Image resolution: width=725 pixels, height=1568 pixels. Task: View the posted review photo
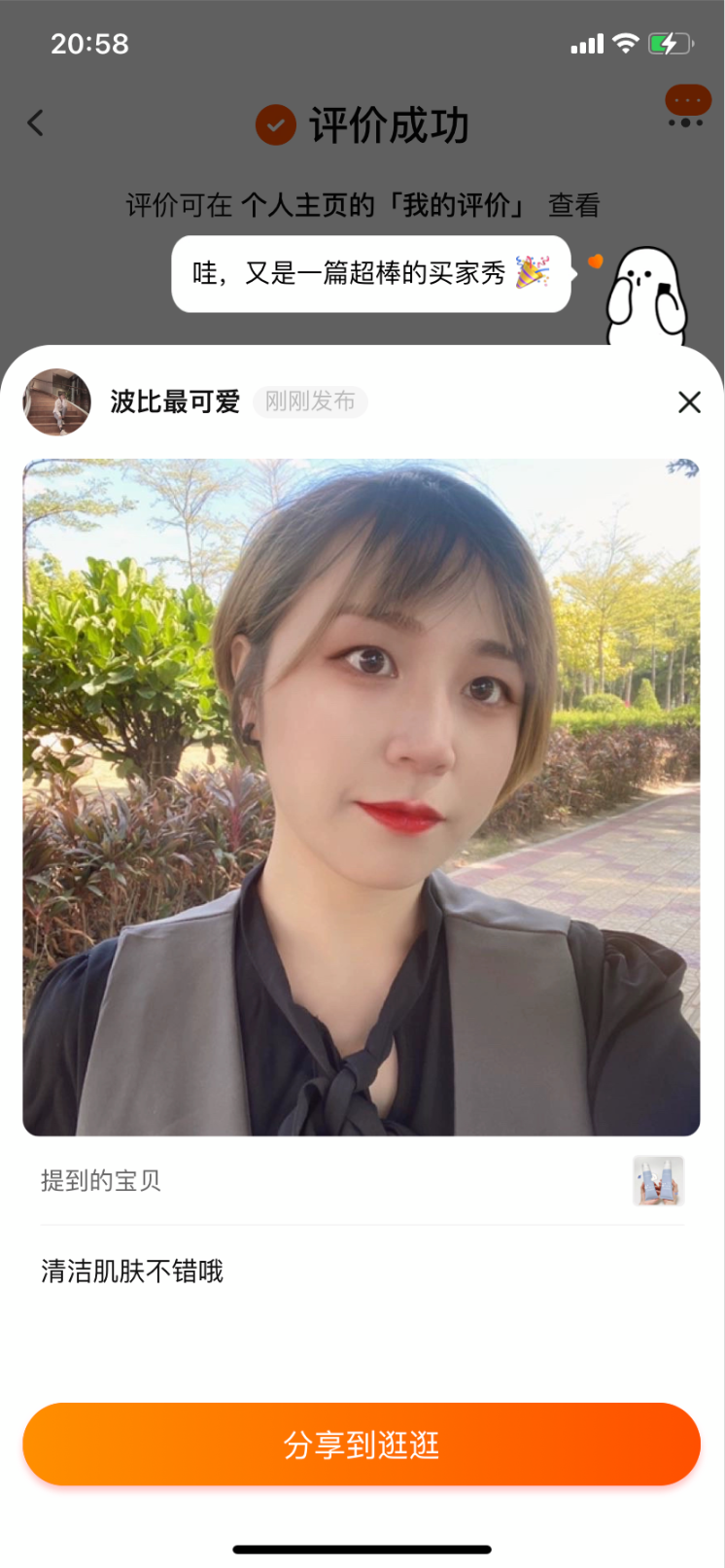[x=362, y=797]
